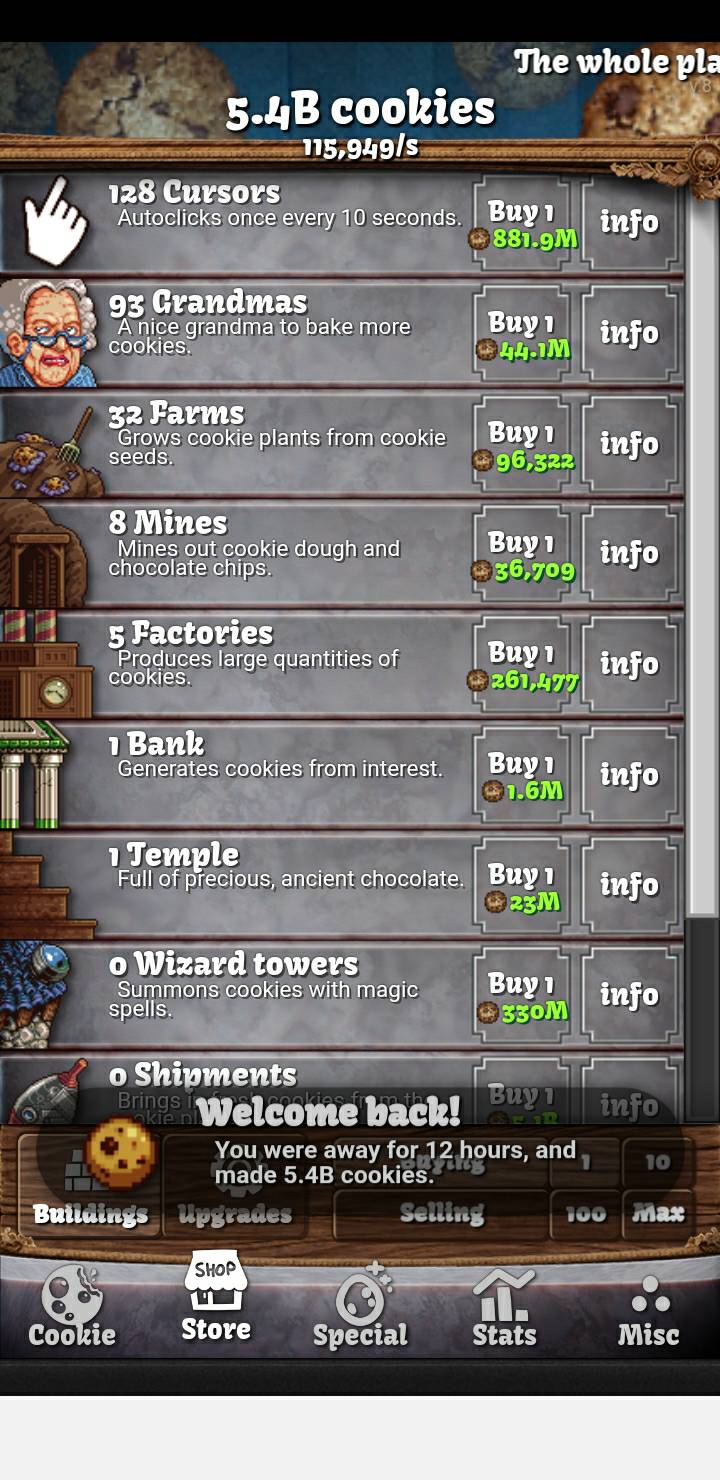View info for Farms
The height and width of the screenshot is (1480, 720).
(629, 445)
